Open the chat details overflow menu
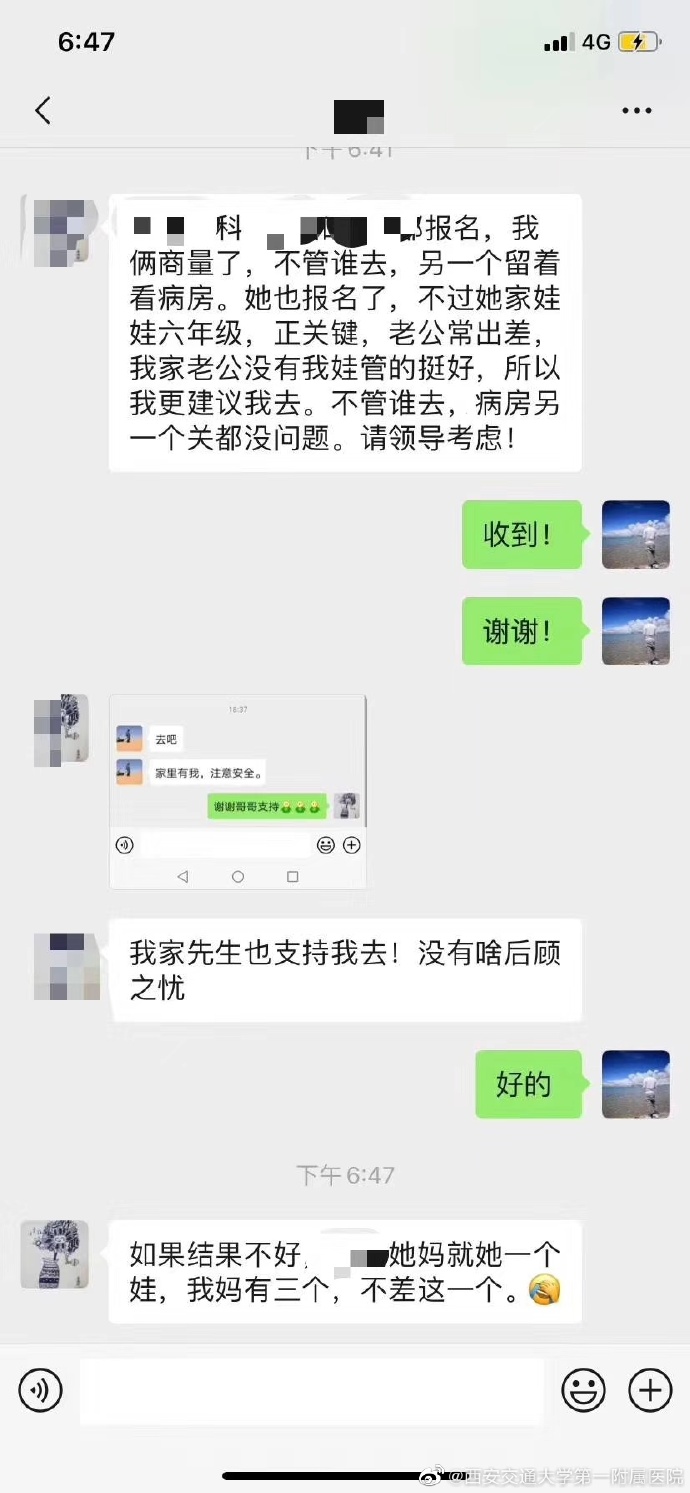 pos(637,111)
